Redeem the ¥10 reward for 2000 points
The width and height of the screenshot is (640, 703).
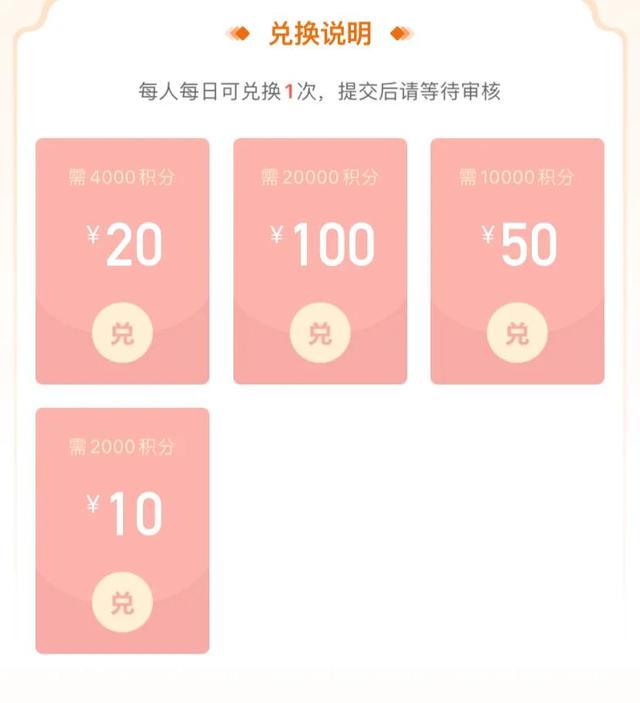point(122,602)
